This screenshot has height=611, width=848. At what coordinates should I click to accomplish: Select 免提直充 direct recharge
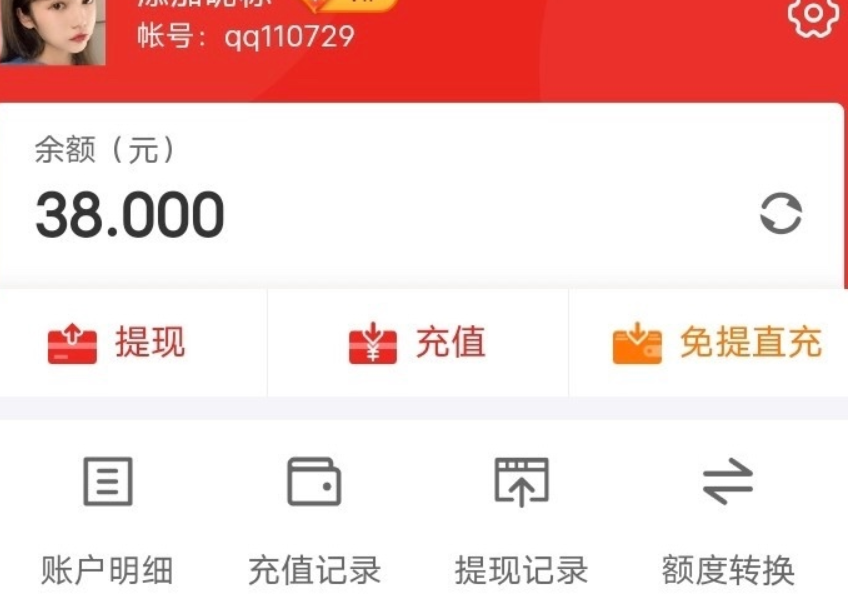point(716,344)
